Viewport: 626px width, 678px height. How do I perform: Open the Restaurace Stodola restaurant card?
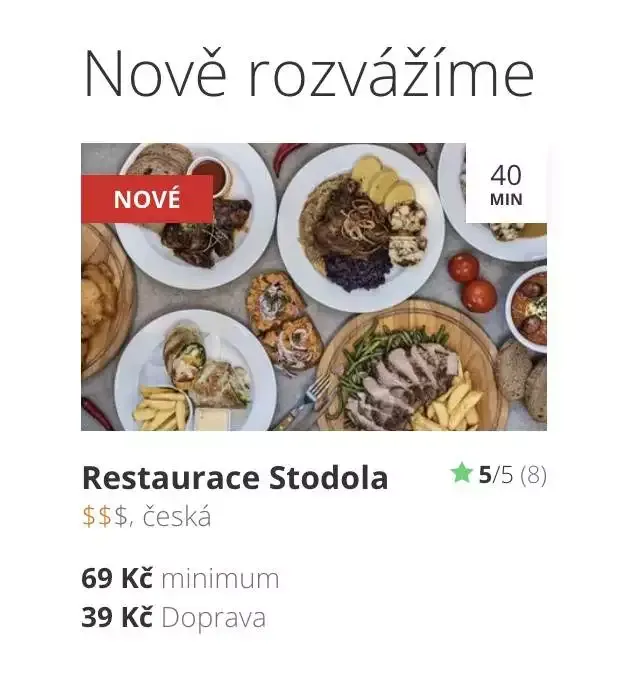click(x=234, y=478)
